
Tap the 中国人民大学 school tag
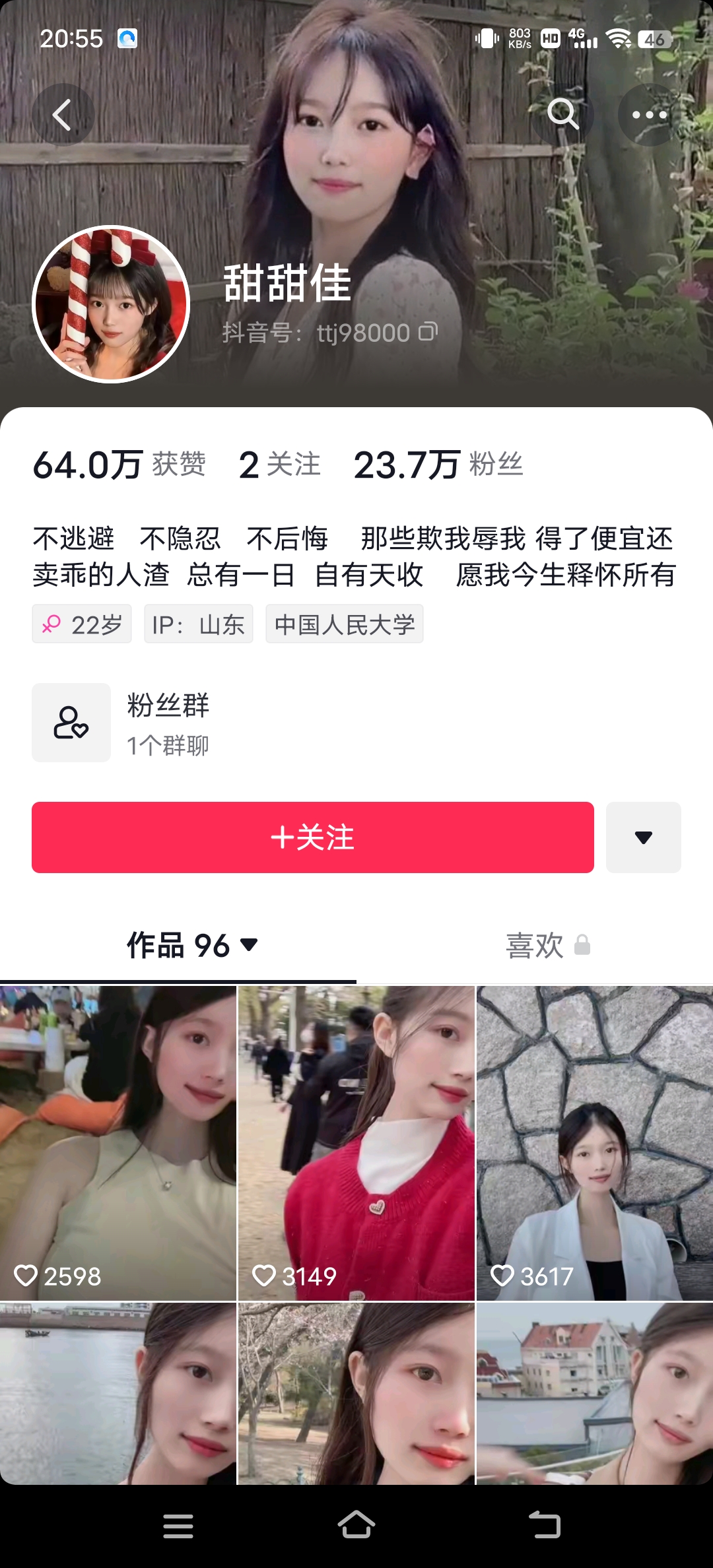point(344,623)
